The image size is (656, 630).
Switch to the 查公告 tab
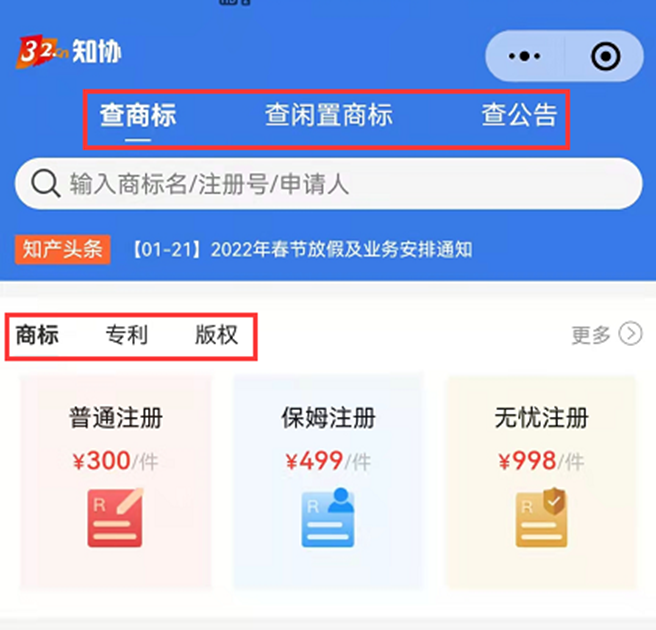pyautogui.click(x=519, y=115)
